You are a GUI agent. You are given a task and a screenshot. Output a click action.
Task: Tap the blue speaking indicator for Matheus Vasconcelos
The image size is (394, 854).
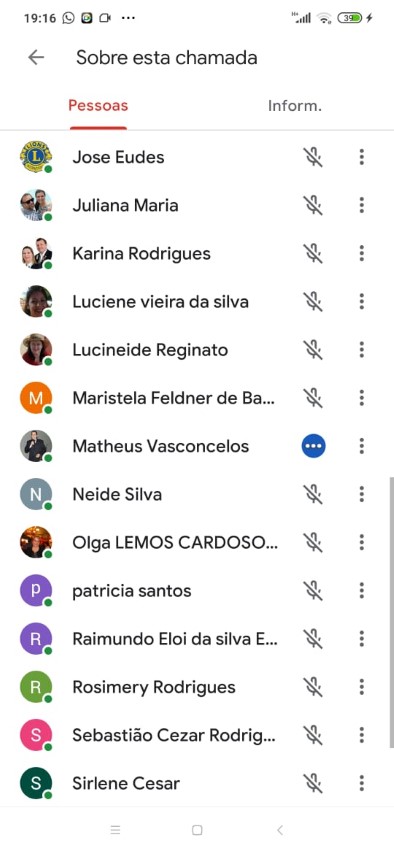pyautogui.click(x=313, y=446)
